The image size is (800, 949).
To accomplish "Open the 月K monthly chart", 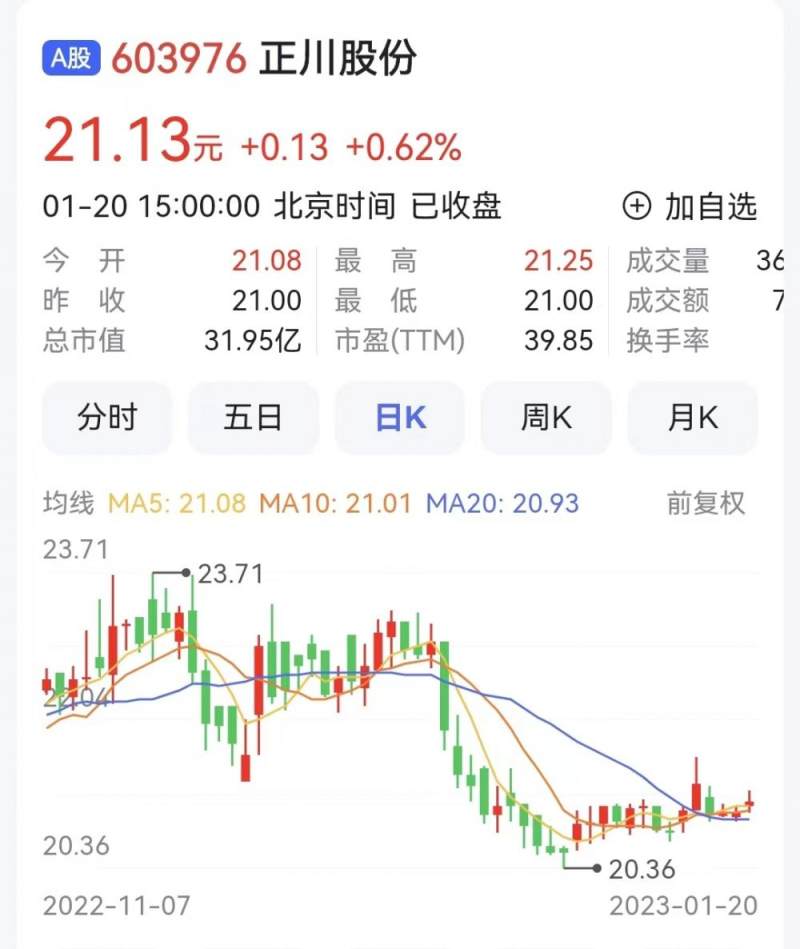I will 692,418.
